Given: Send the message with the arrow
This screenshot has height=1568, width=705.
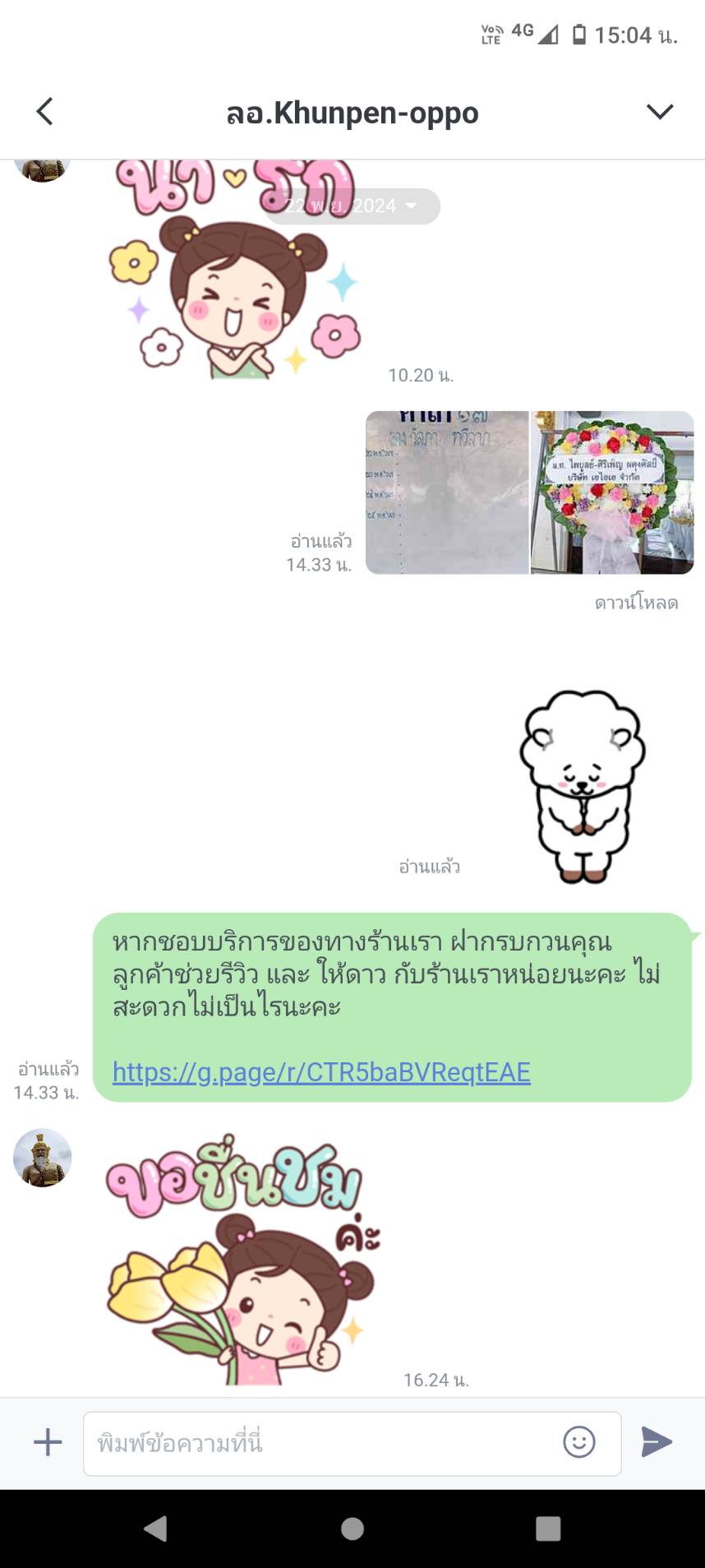Looking at the screenshot, I should click(657, 1442).
